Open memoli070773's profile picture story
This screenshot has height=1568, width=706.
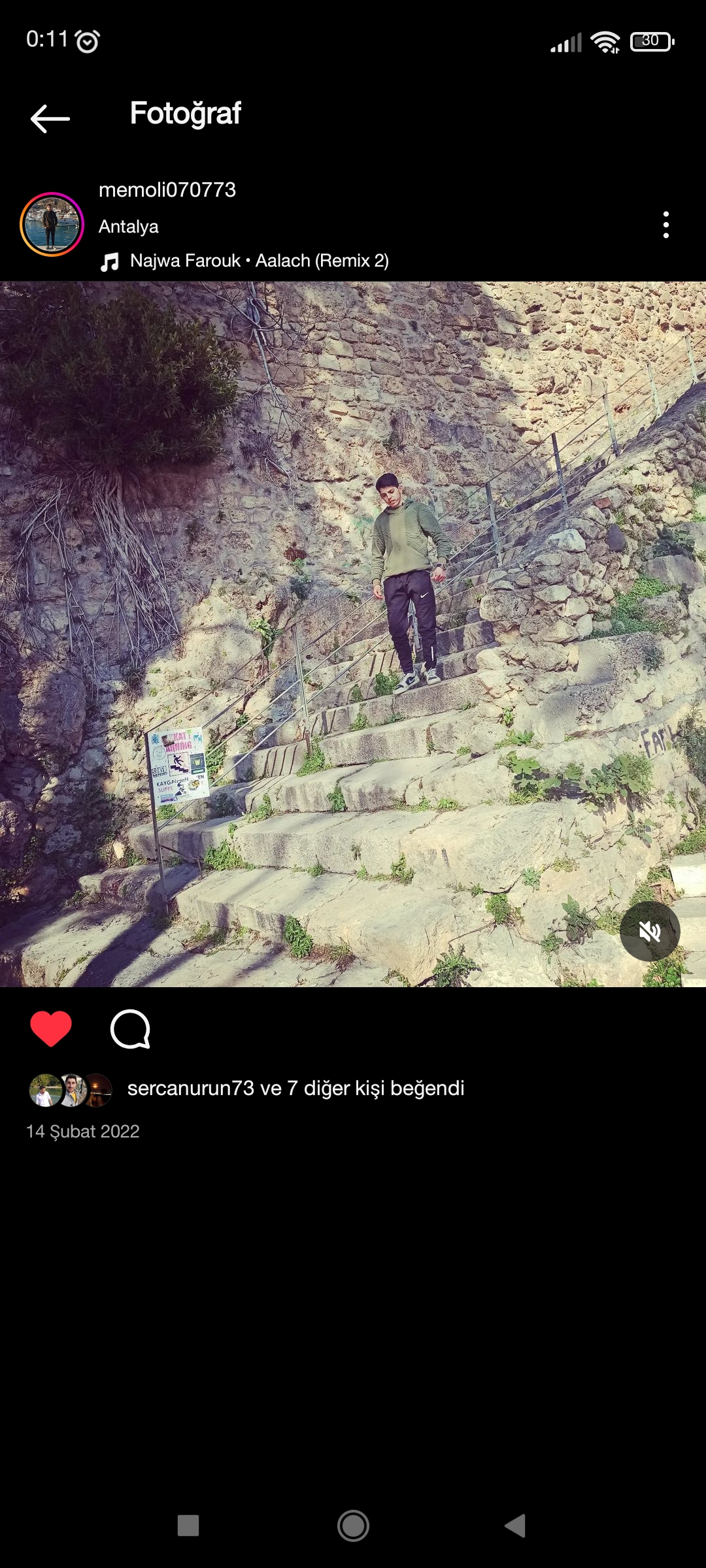click(52, 225)
